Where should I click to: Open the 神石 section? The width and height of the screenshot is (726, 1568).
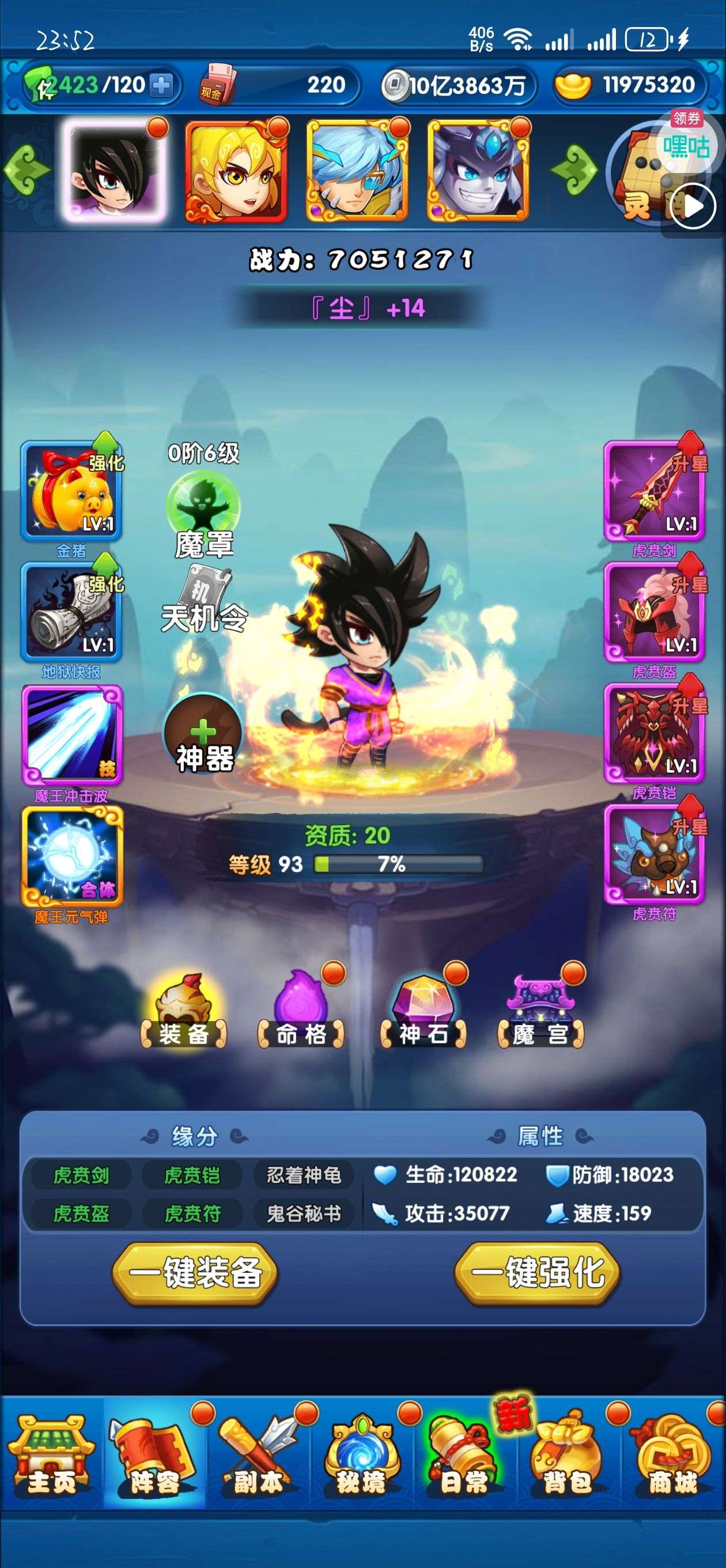pyautogui.click(x=423, y=1011)
